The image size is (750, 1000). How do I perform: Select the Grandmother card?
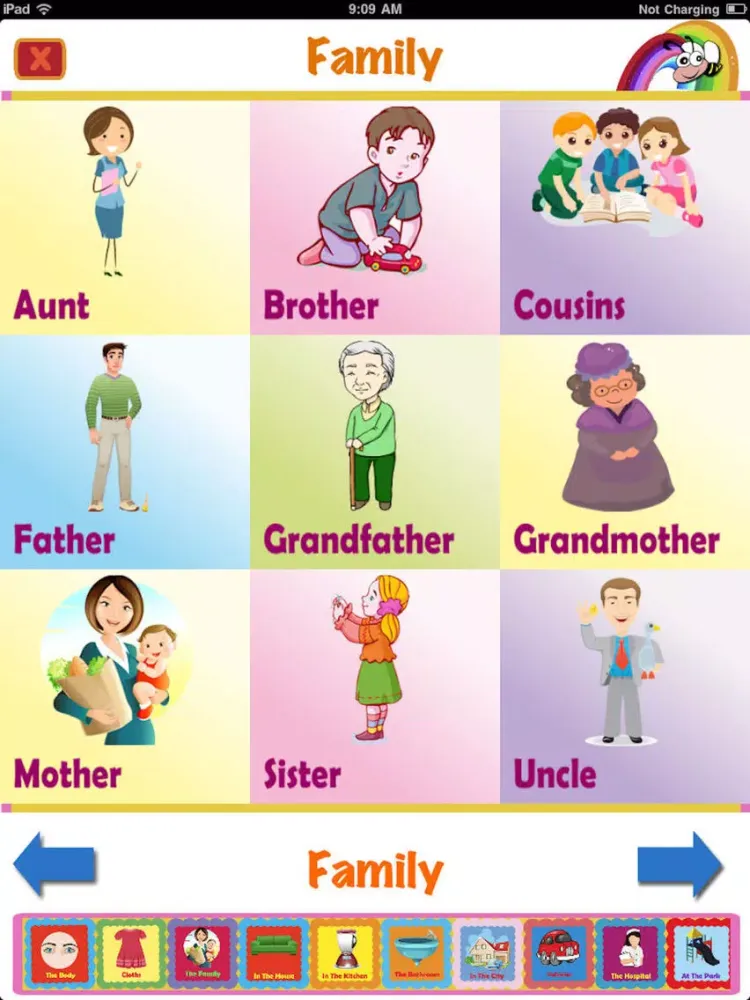[x=624, y=451]
